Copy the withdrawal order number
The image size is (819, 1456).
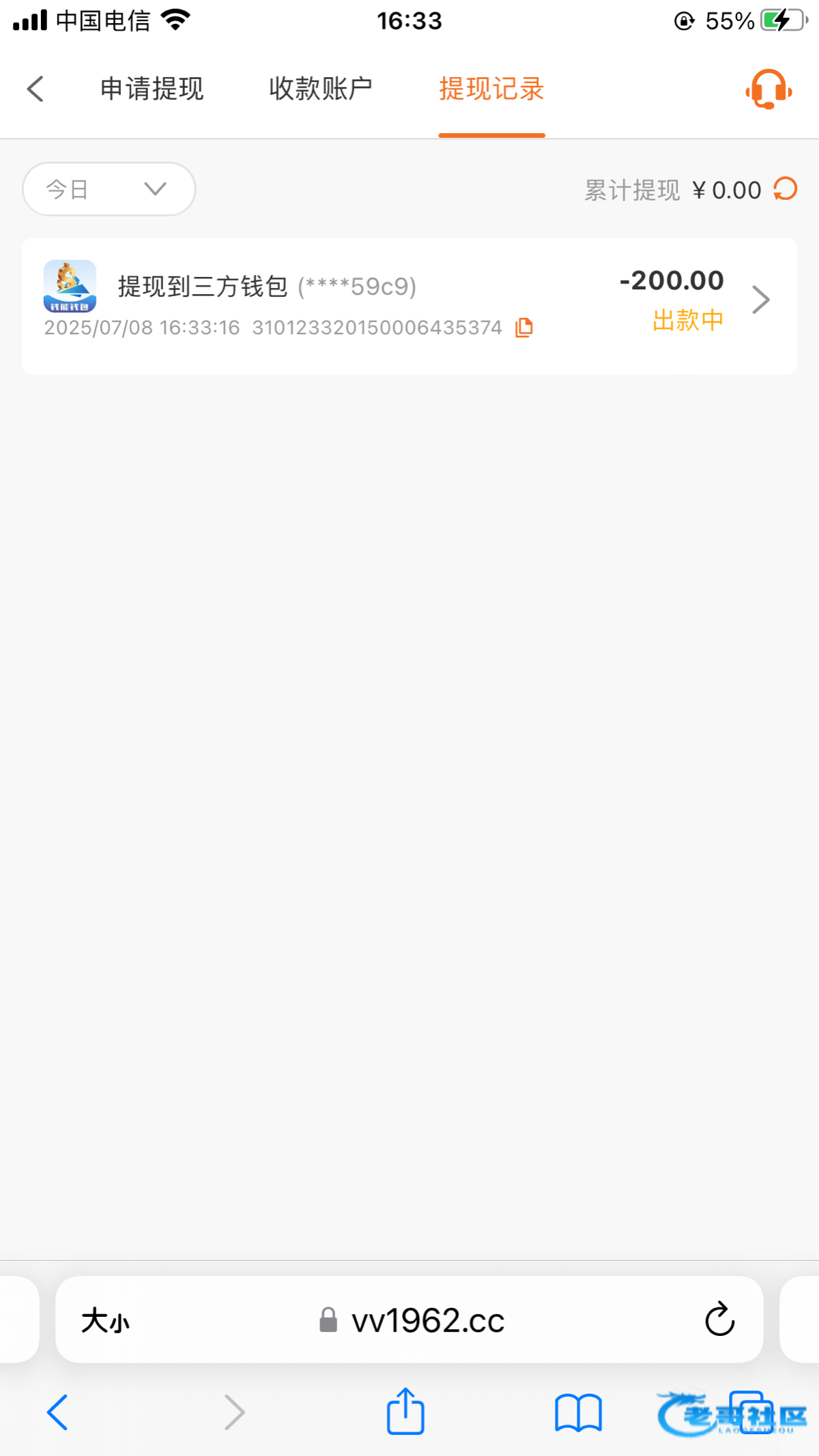(523, 327)
